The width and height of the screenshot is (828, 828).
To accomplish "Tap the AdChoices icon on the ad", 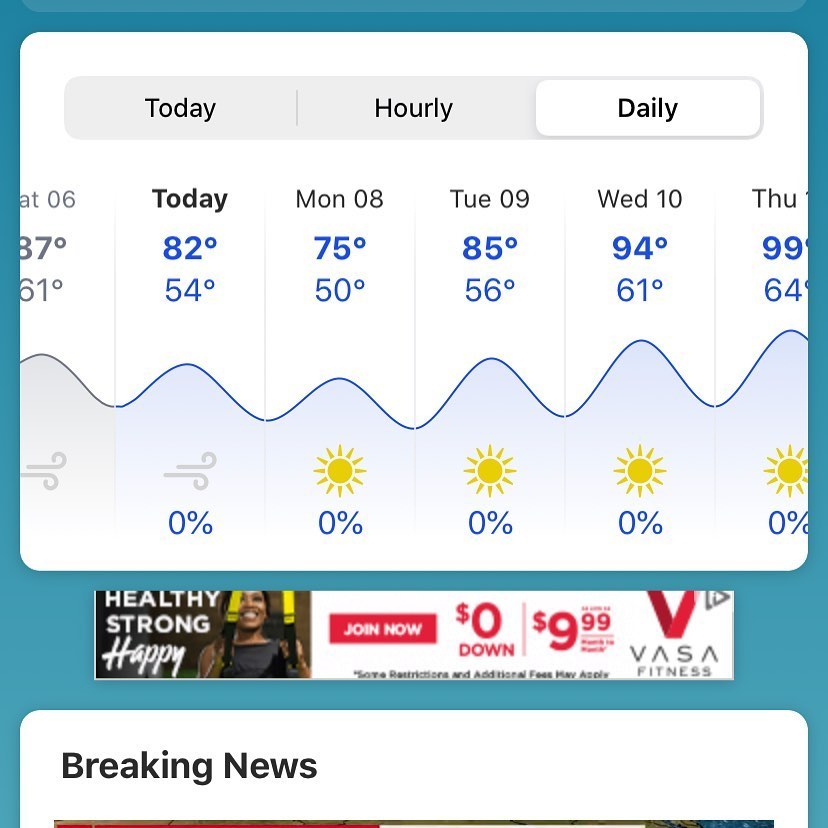I will pyautogui.click(x=718, y=599).
